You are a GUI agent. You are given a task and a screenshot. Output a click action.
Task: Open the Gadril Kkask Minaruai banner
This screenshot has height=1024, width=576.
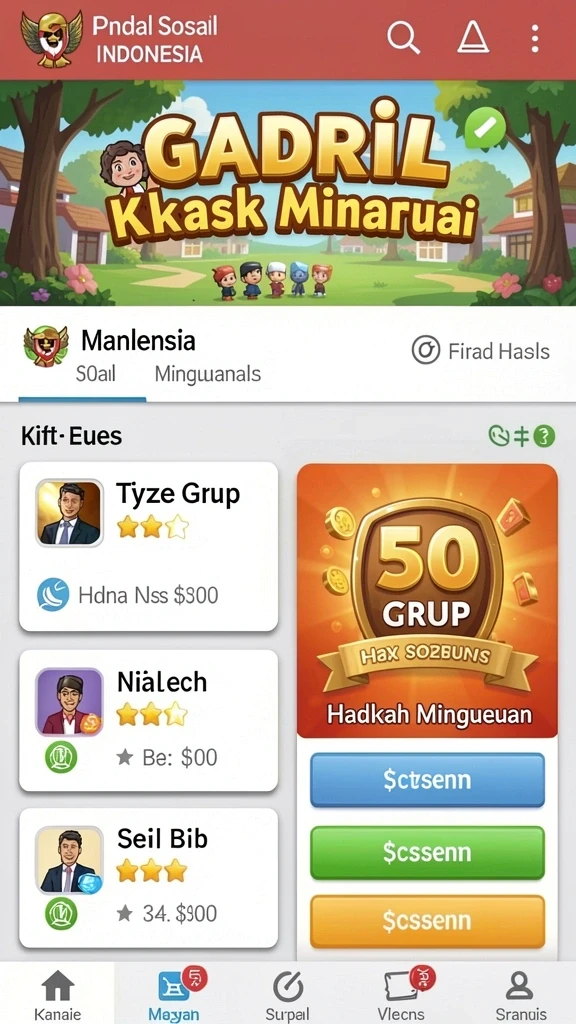[288, 193]
